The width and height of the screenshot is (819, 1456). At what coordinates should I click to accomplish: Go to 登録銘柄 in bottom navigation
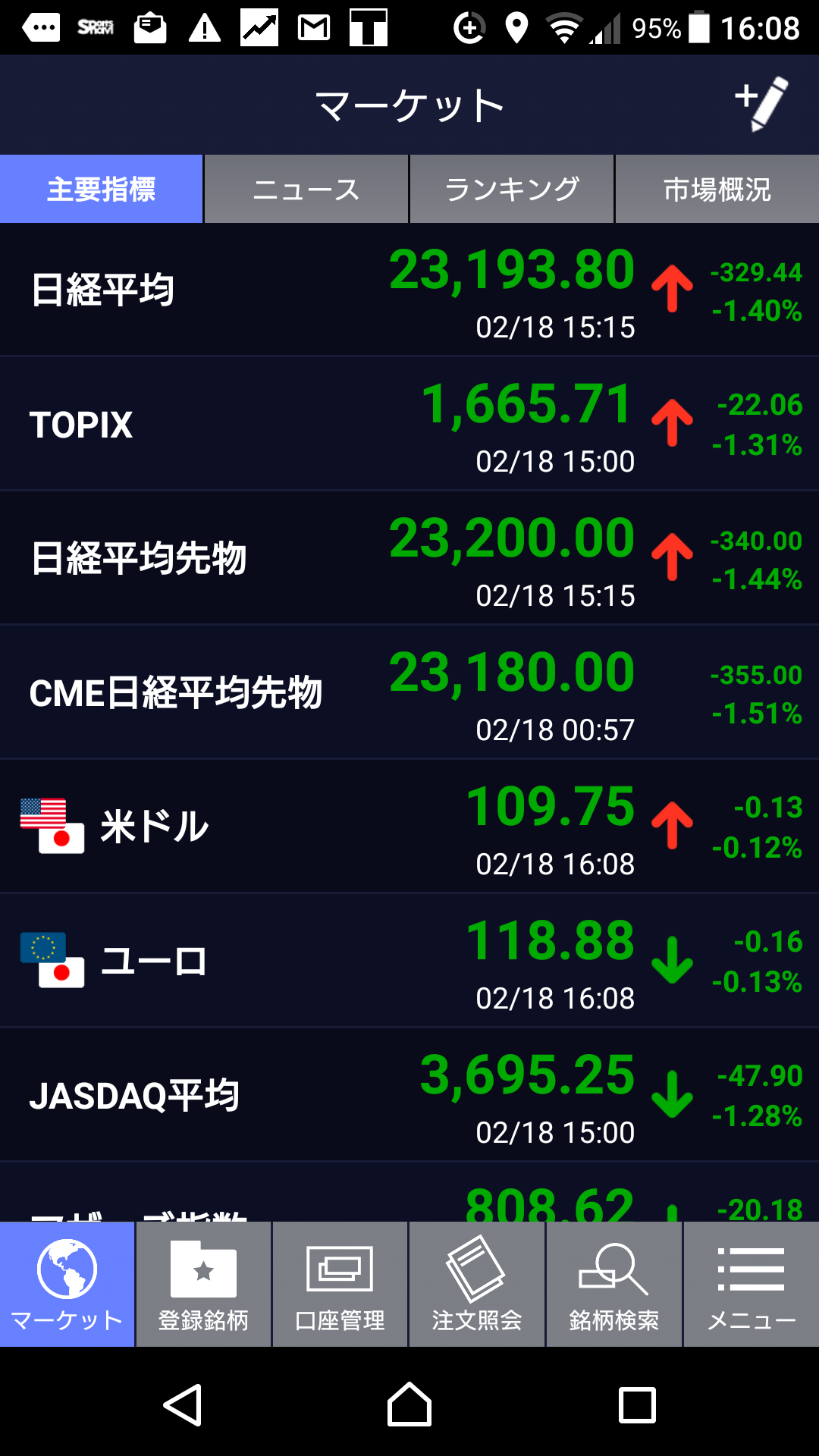click(x=203, y=1285)
